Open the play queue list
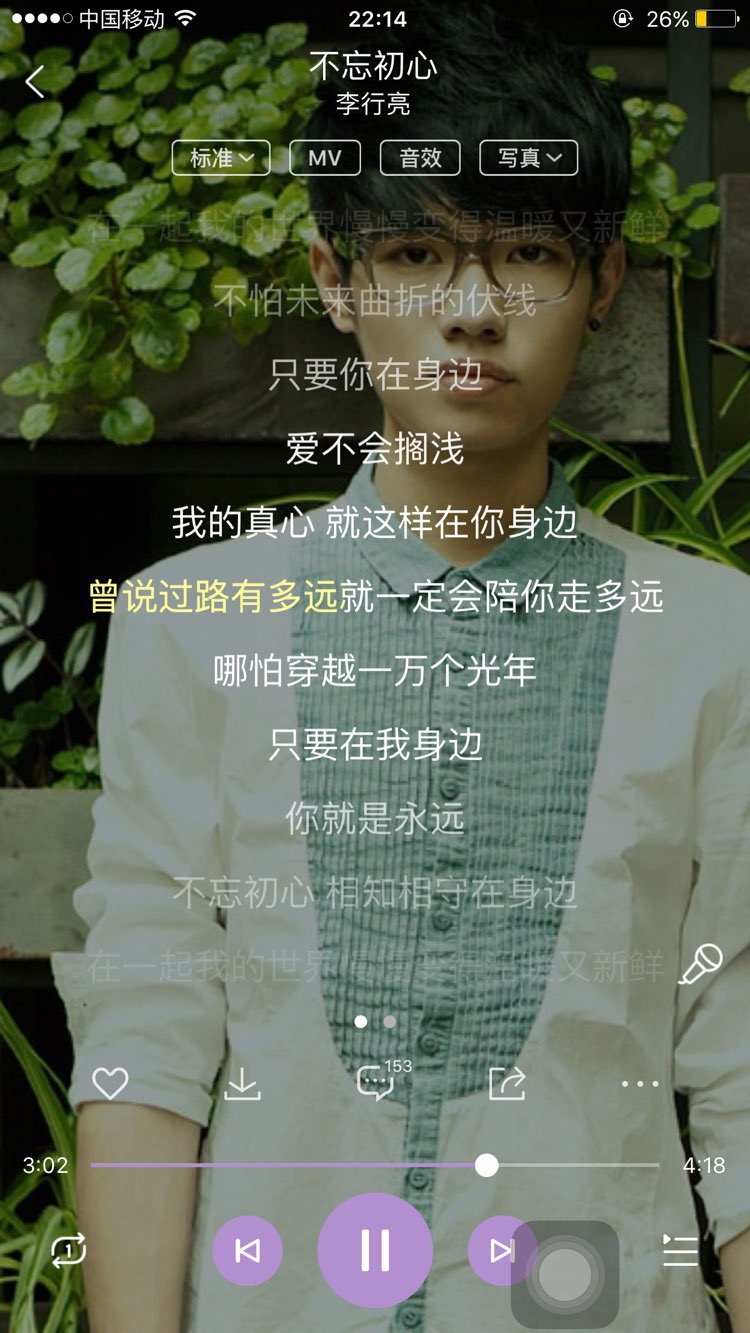Screen dimensions: 750x1333 tap(681, 1250)
